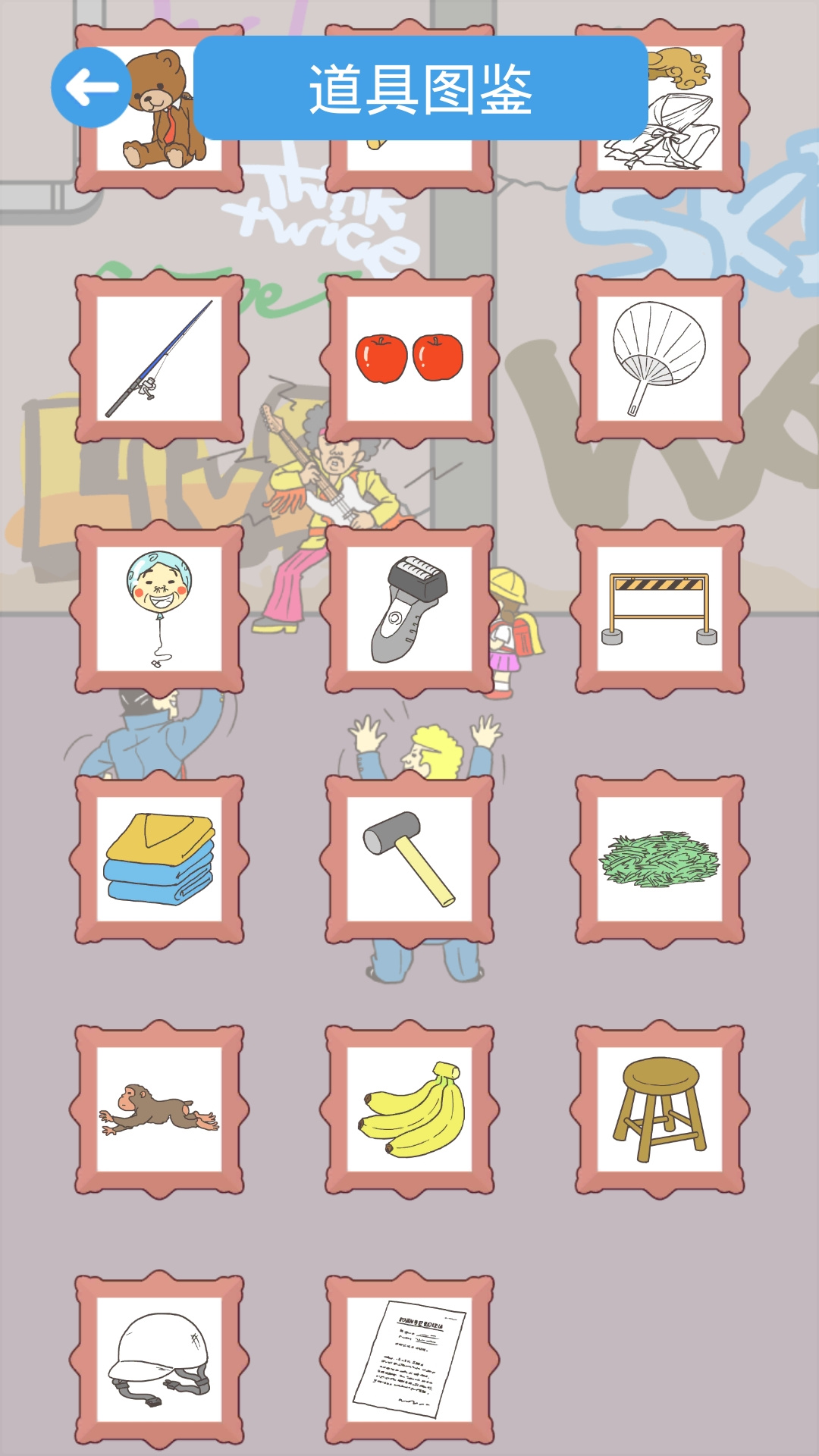View the hammer item

coord(409,858)
